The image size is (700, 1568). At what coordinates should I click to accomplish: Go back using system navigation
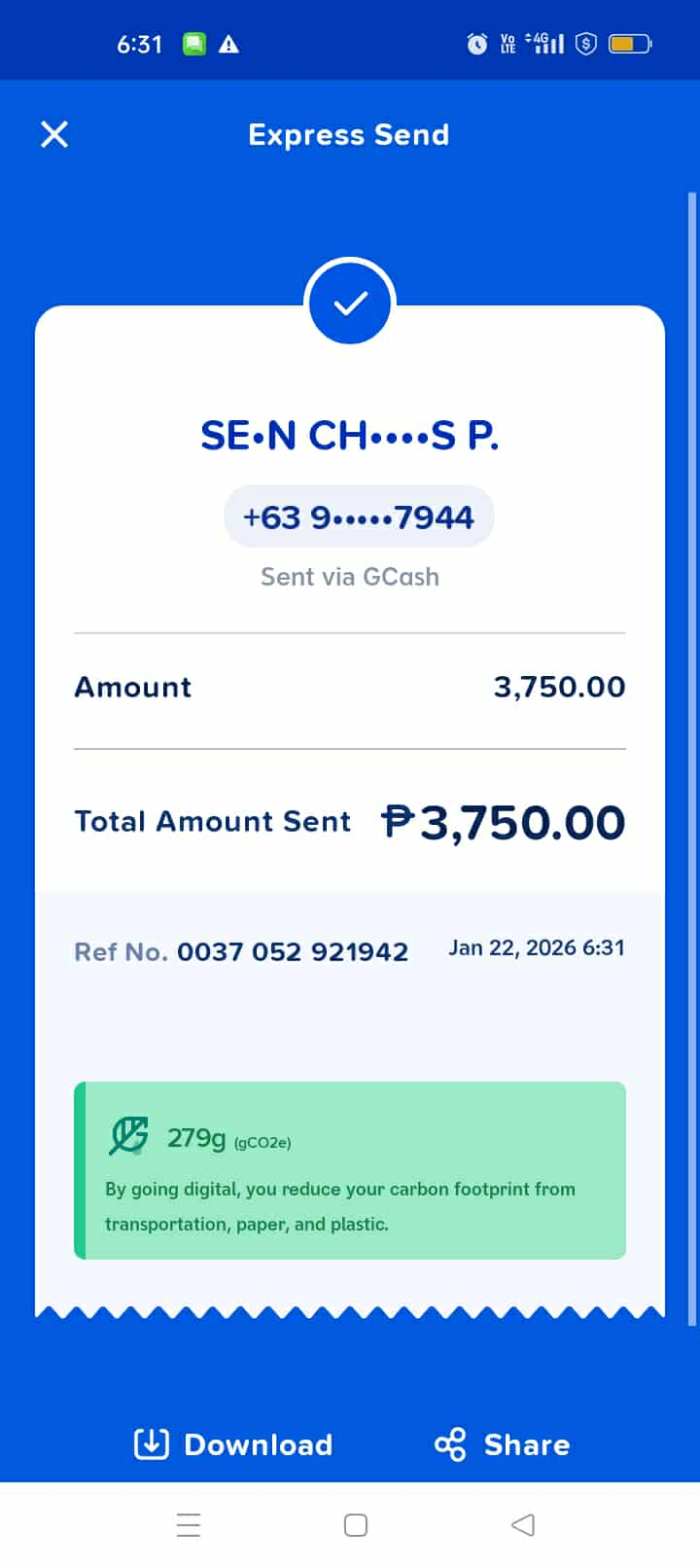coord(523,1524)
